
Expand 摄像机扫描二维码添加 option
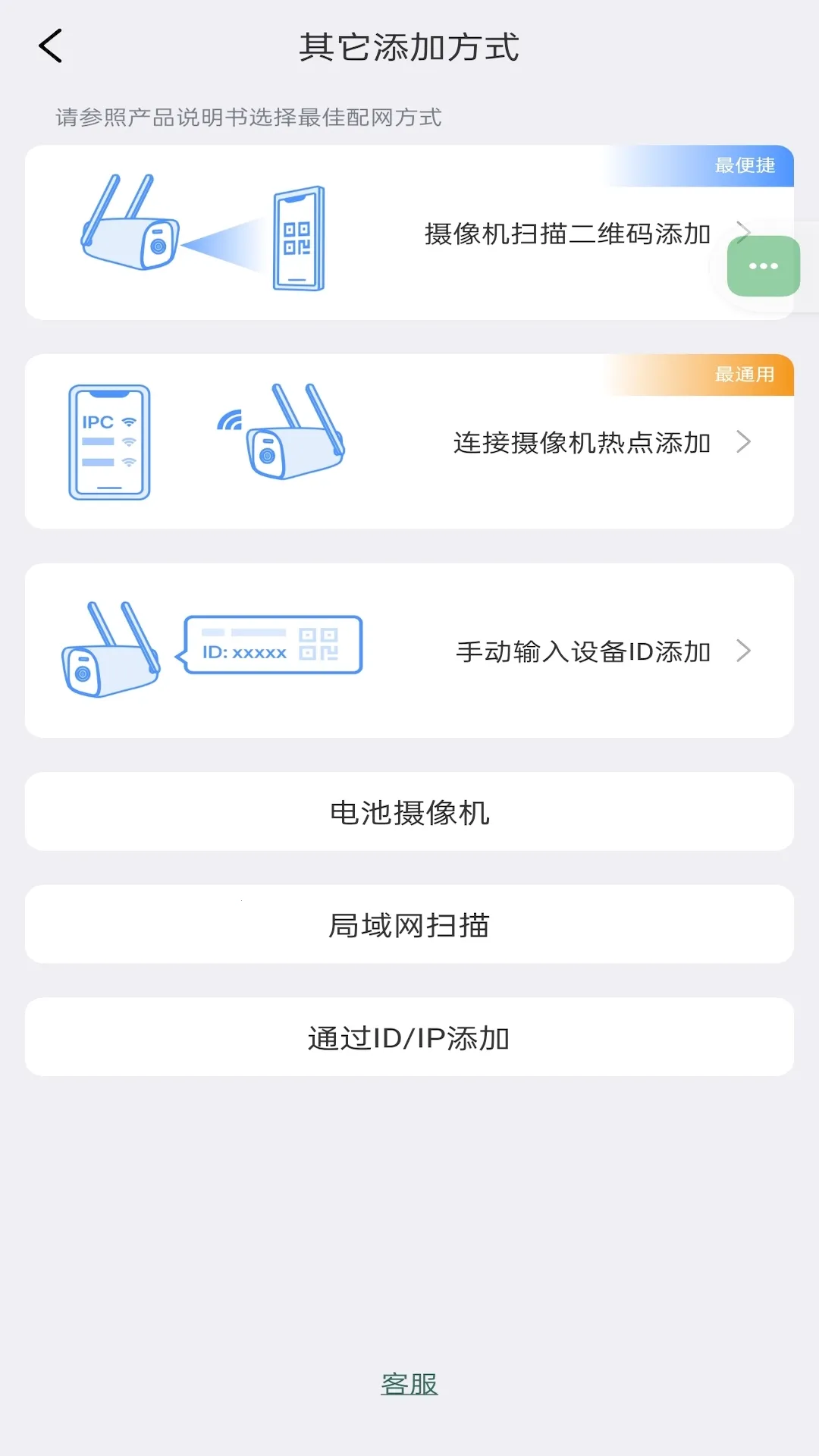pos(567,233)
